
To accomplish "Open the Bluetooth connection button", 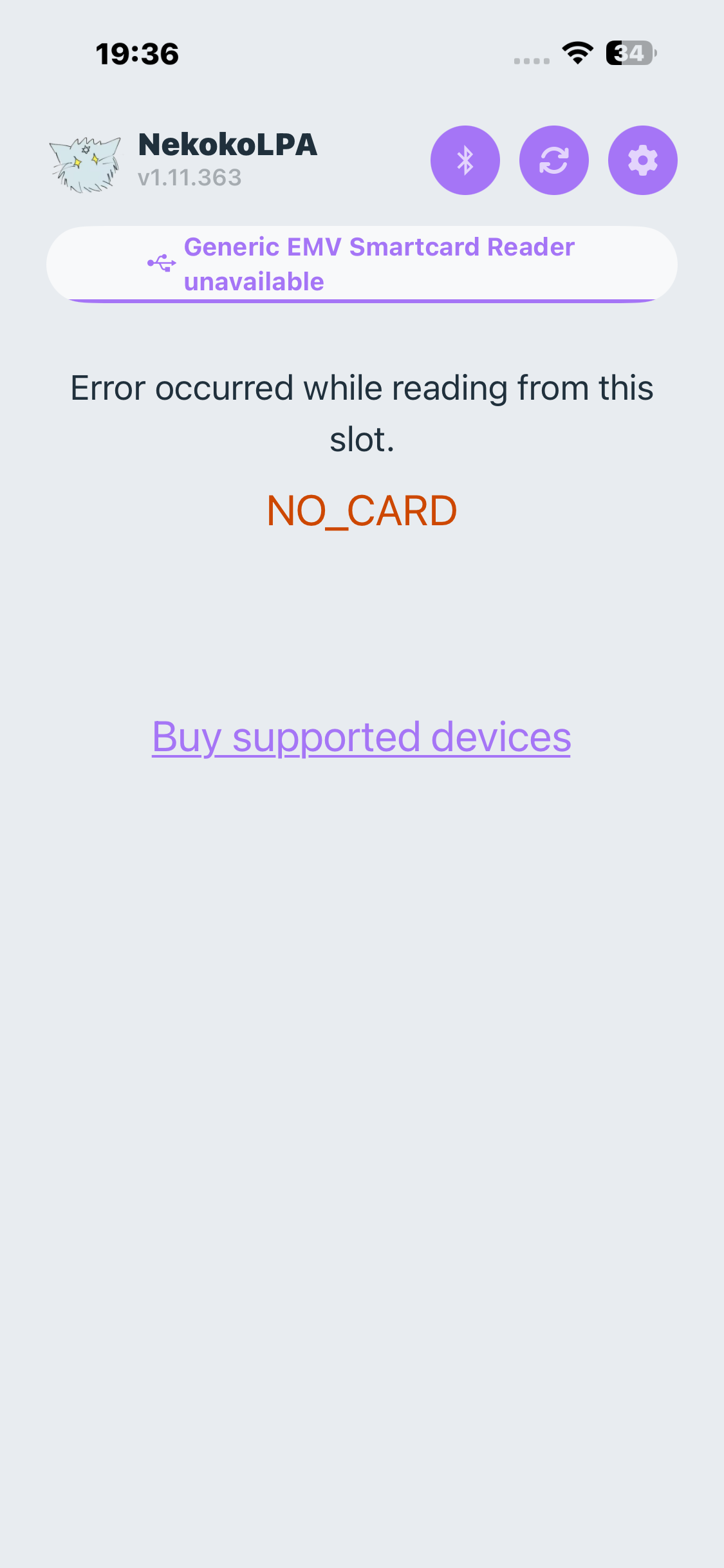I will click(x=465, y=160).
